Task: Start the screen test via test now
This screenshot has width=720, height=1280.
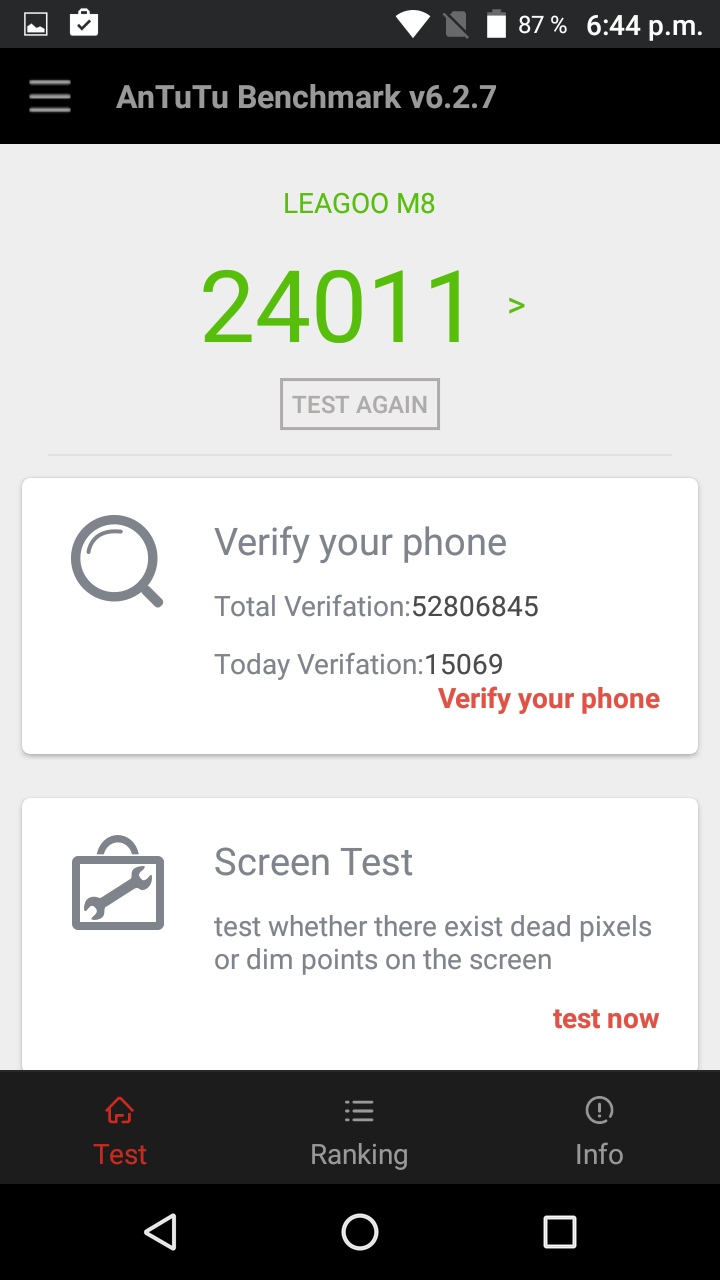Action: pyautogui.click(x=605, y=1019)
